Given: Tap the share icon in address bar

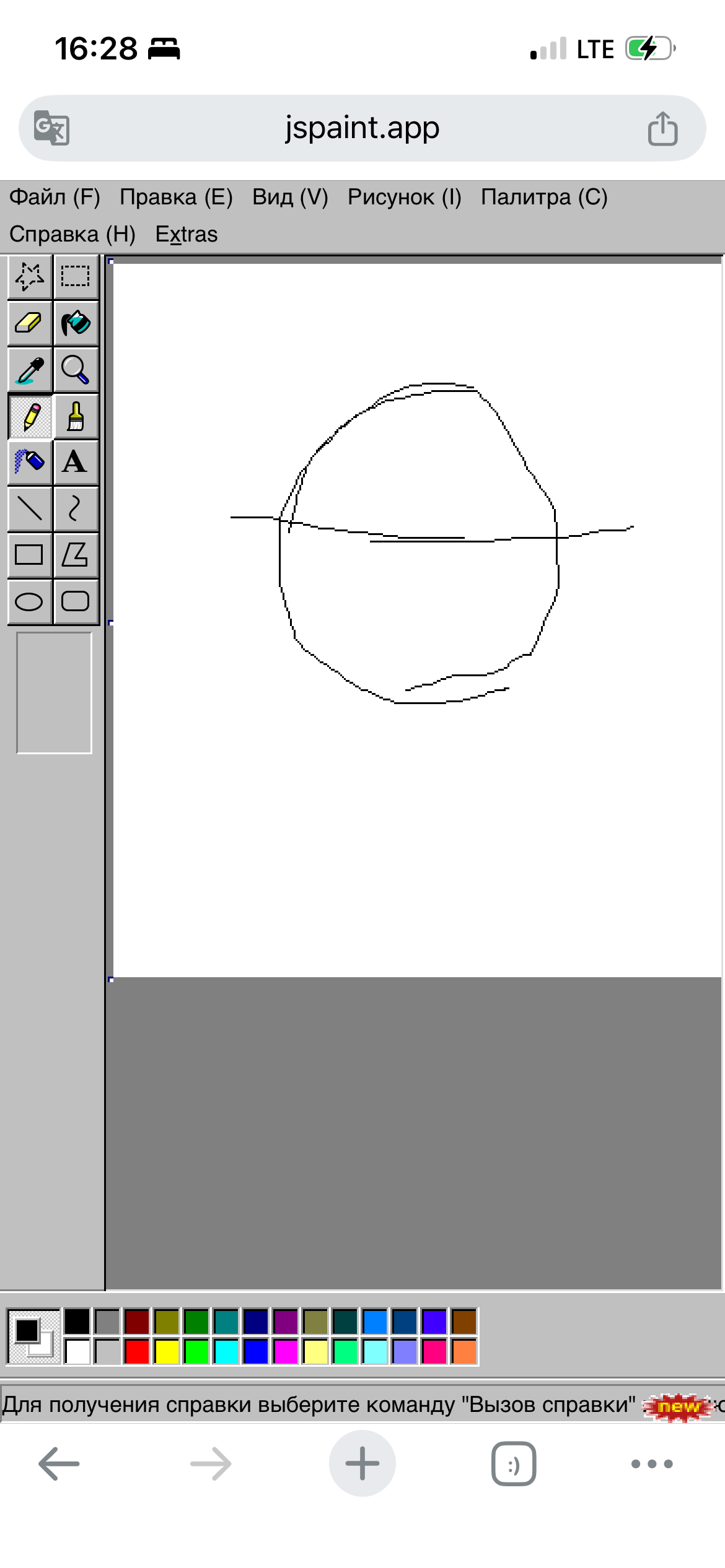Looking at the screenshot, I should [x=662, y=129].
